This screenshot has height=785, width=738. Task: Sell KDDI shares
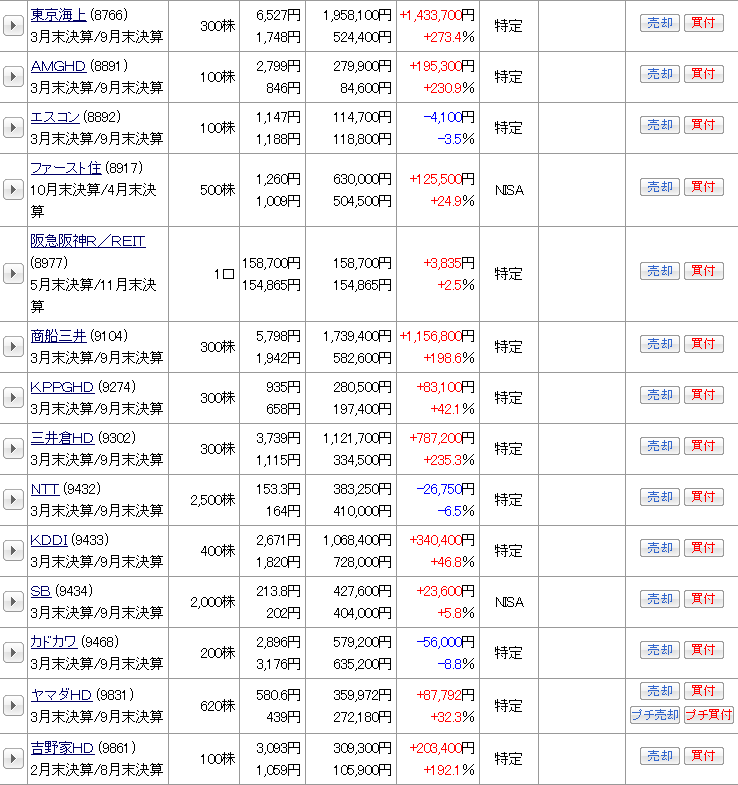click(x=659, y=548)
